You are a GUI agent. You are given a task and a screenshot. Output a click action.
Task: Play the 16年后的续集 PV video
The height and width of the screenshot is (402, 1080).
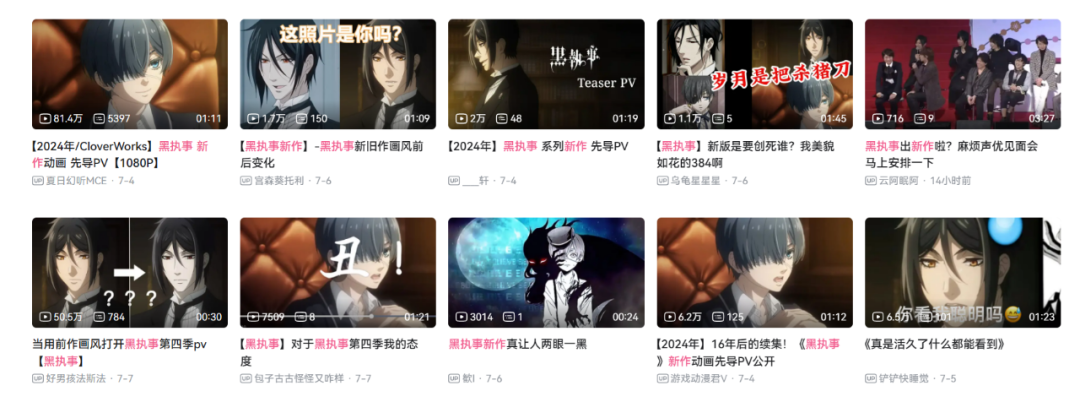(754, 272)
